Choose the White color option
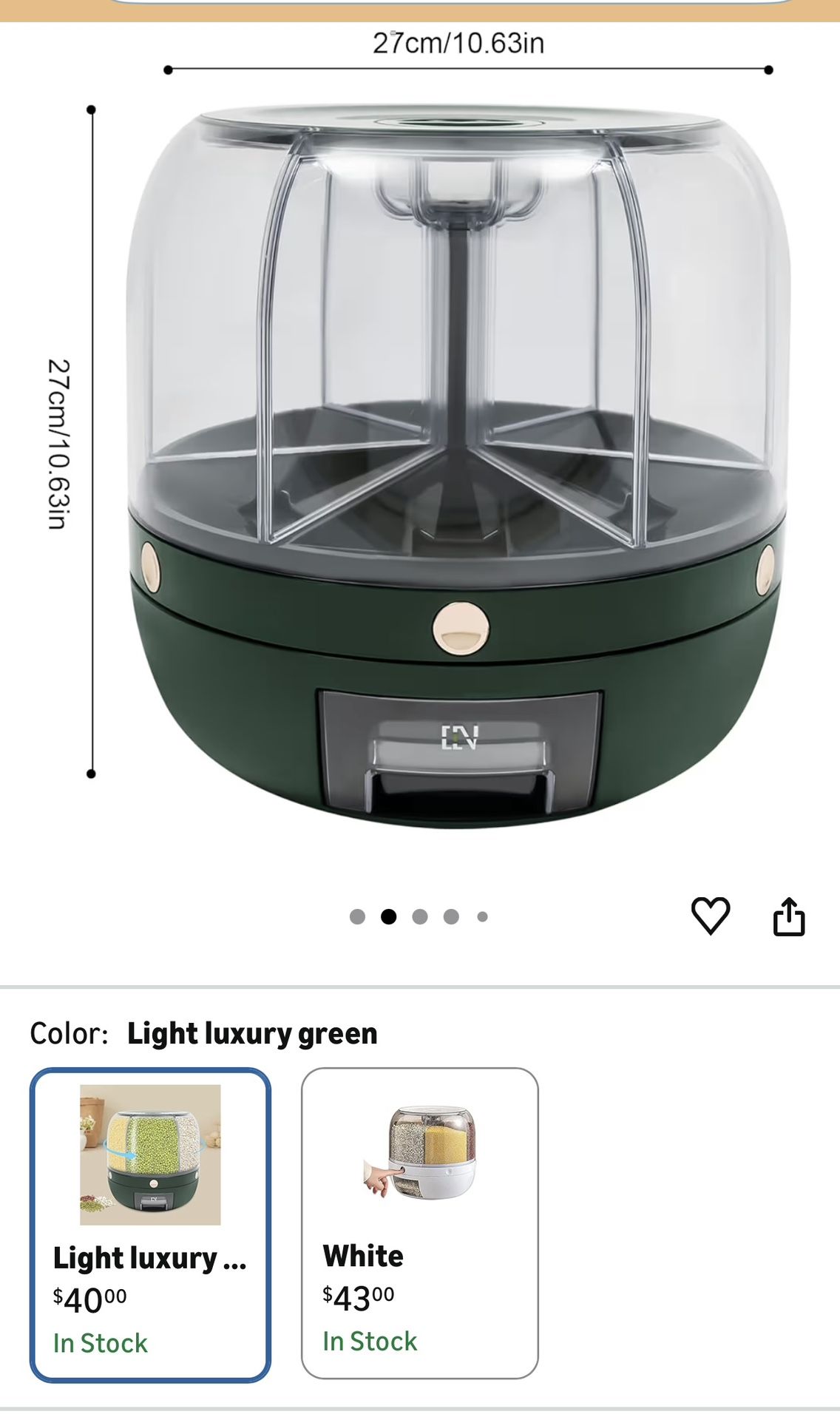This screenshot has height=1420, width=840. 419,1223
